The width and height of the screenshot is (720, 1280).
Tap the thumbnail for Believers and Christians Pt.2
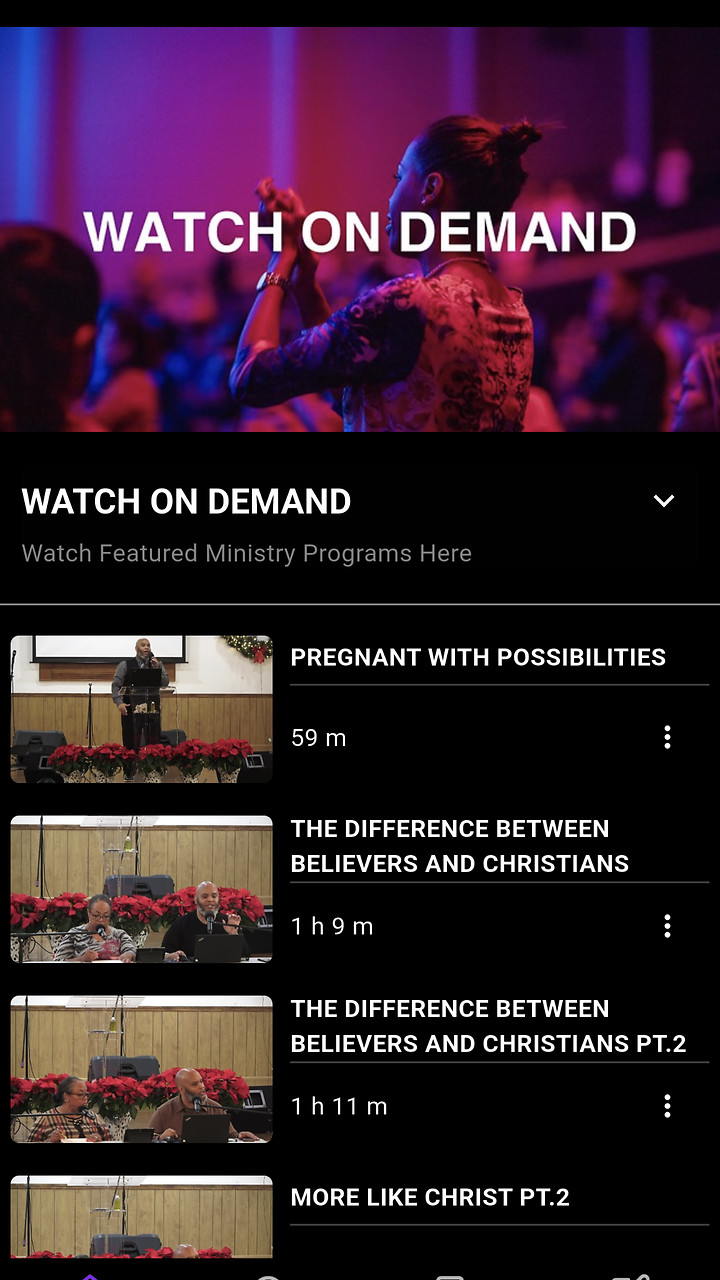click(140, 1068)
